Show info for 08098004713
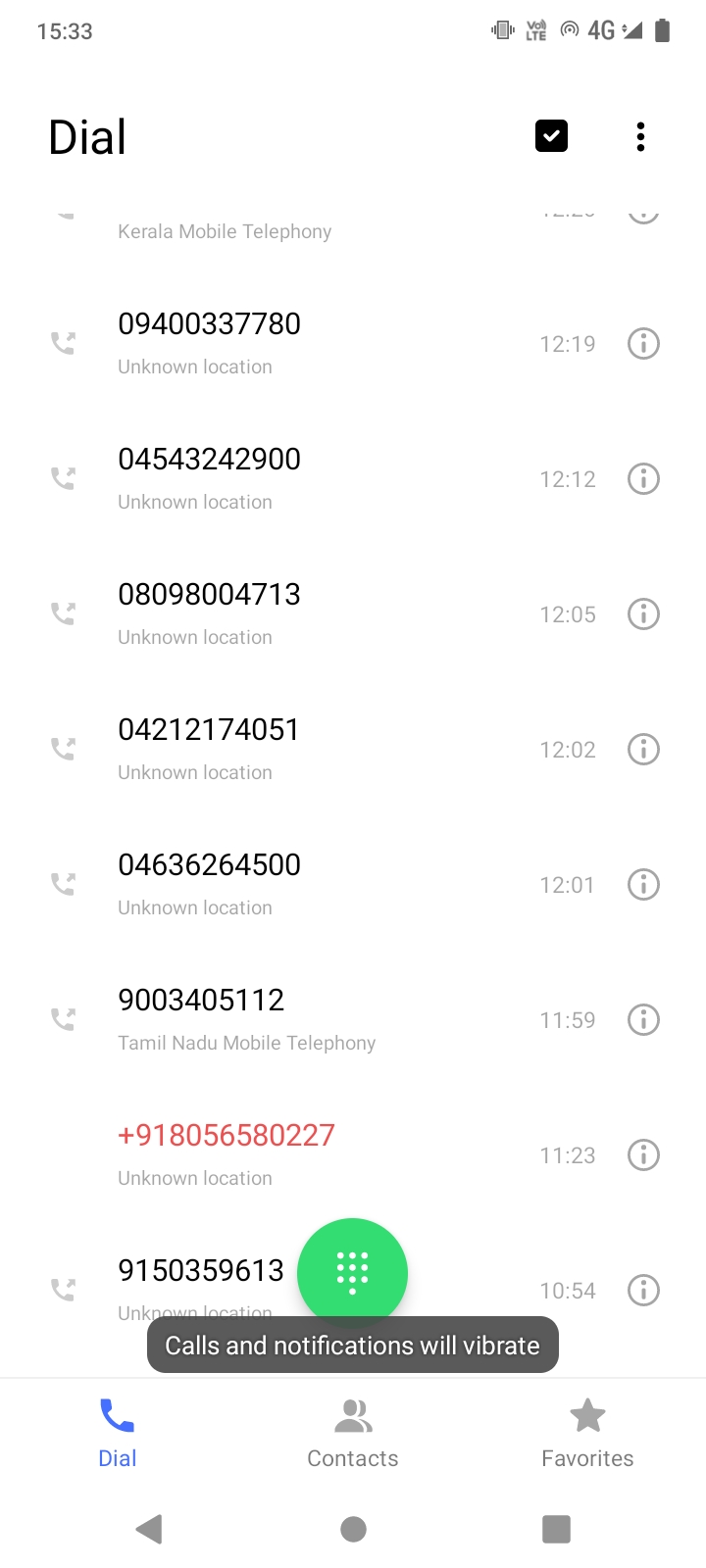Viewport: 706px width, 1568px height. 643,614
